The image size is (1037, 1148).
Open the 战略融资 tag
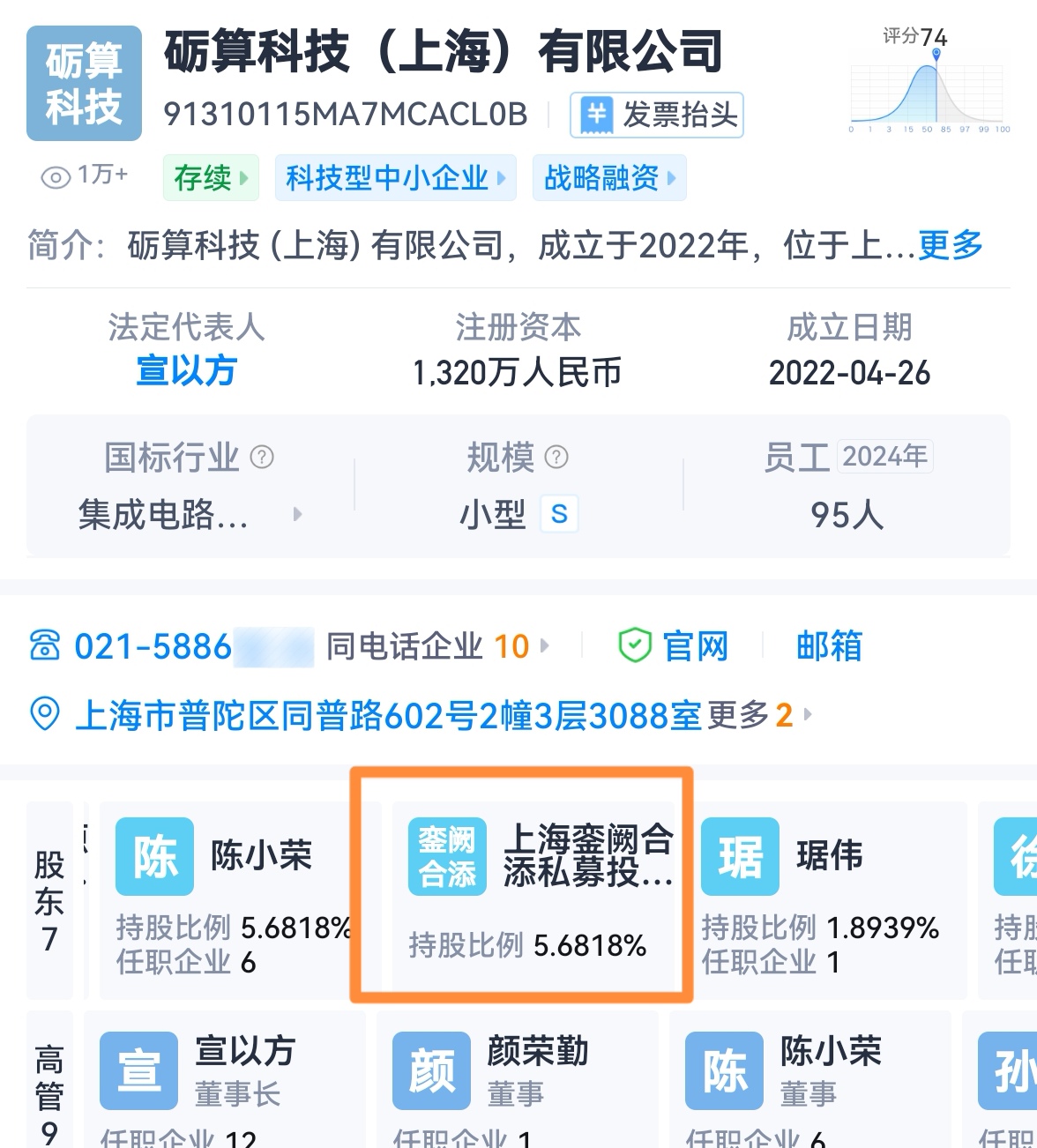[608, 178]
